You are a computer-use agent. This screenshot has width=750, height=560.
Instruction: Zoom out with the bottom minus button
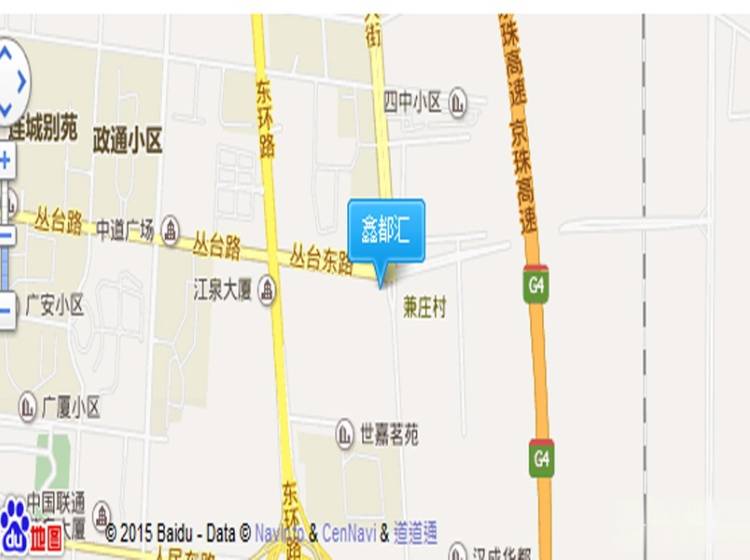point(5,308)
